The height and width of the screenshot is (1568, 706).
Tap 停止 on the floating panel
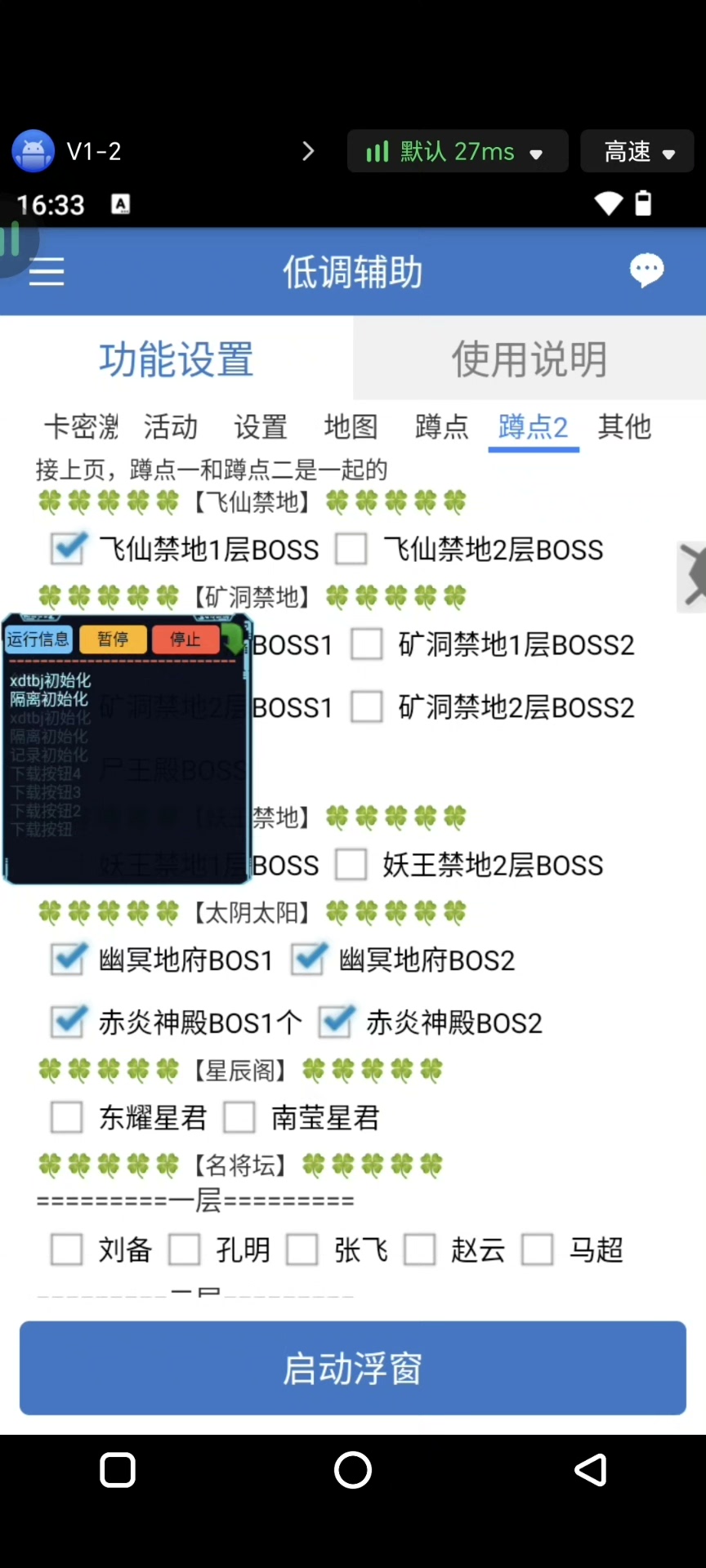pyautogui.click(x=185, y=639)
